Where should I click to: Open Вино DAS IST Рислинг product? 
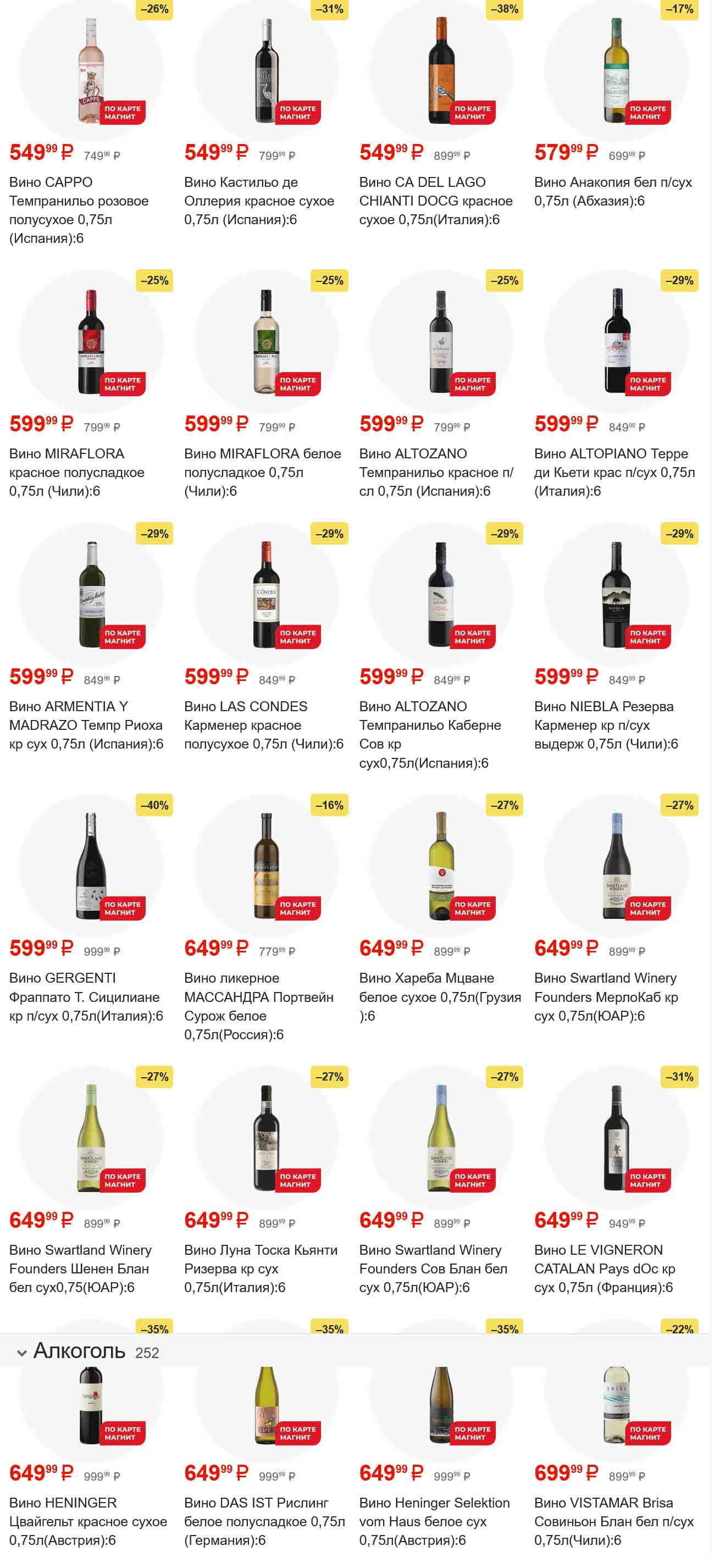tap(263, 1521)
